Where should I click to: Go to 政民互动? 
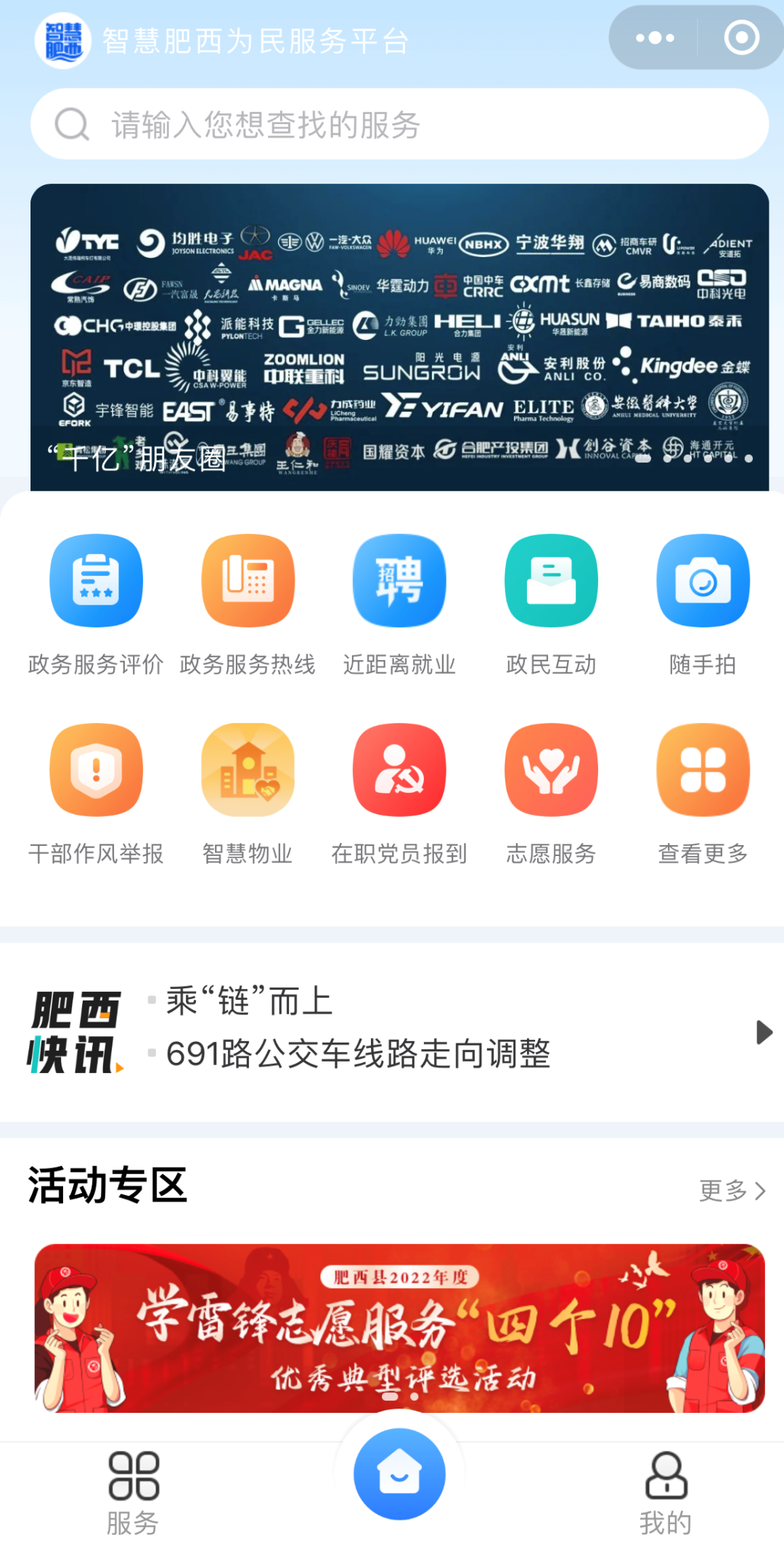tap(551, 604)
